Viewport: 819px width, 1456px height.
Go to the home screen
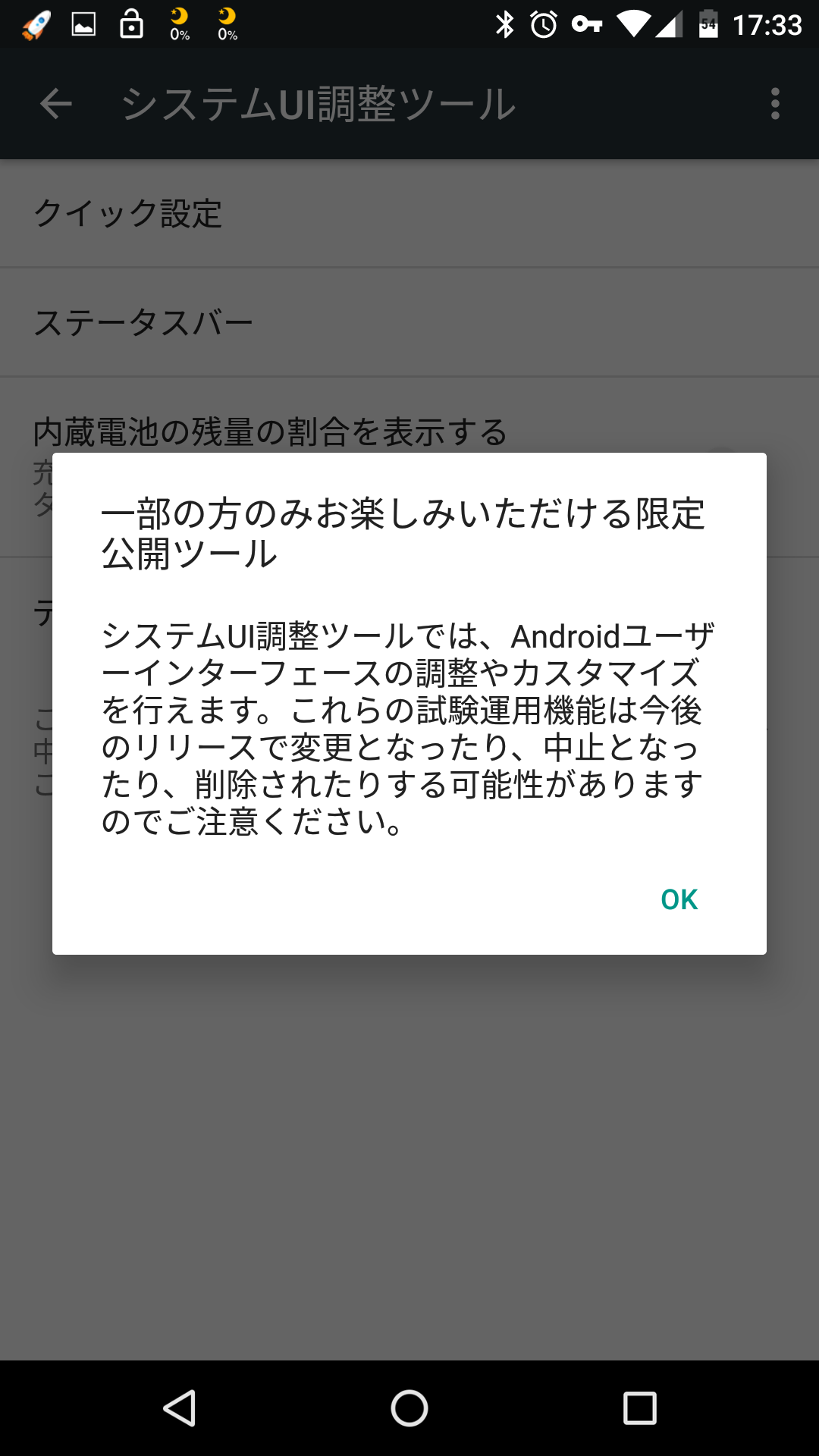coord(409,1408)
